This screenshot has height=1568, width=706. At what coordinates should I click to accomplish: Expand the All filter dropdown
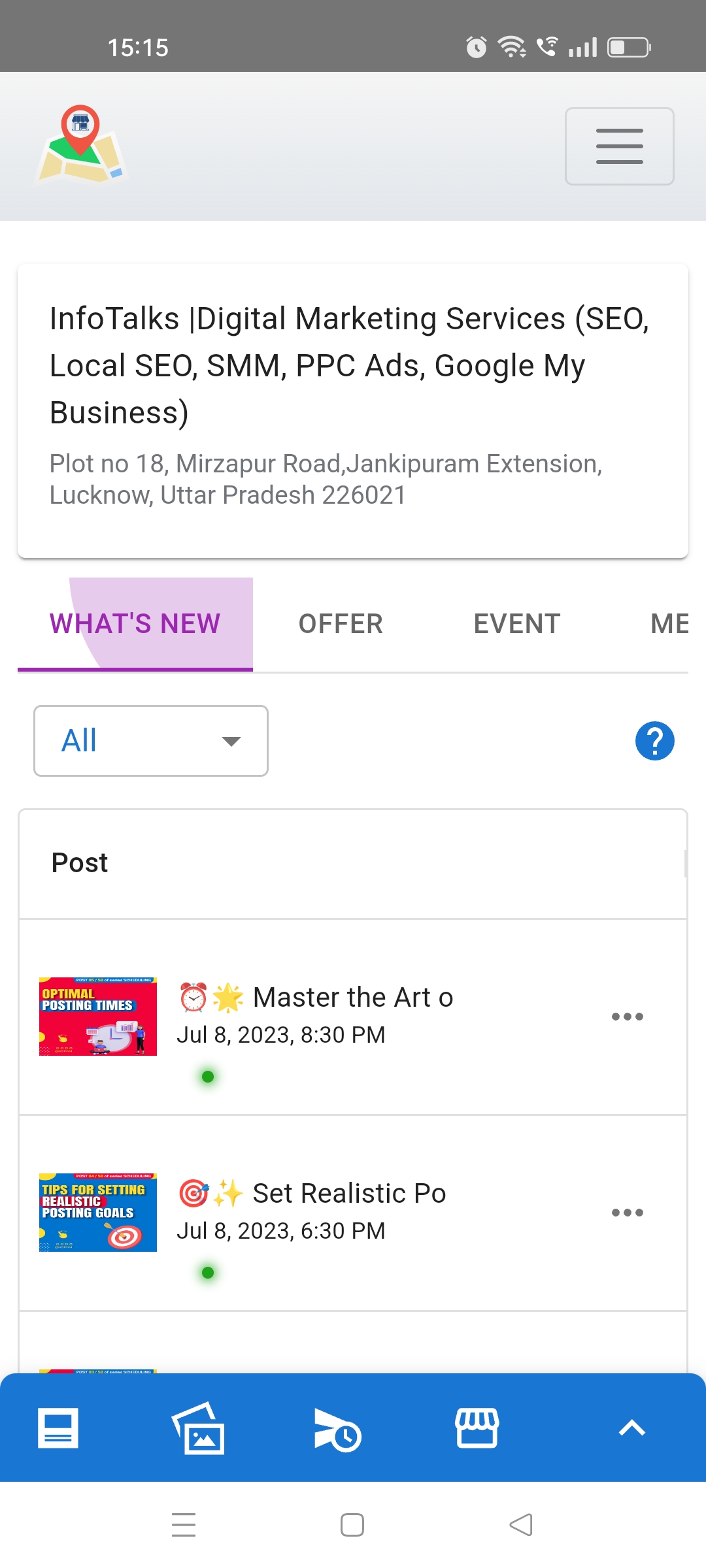point(151,741)
